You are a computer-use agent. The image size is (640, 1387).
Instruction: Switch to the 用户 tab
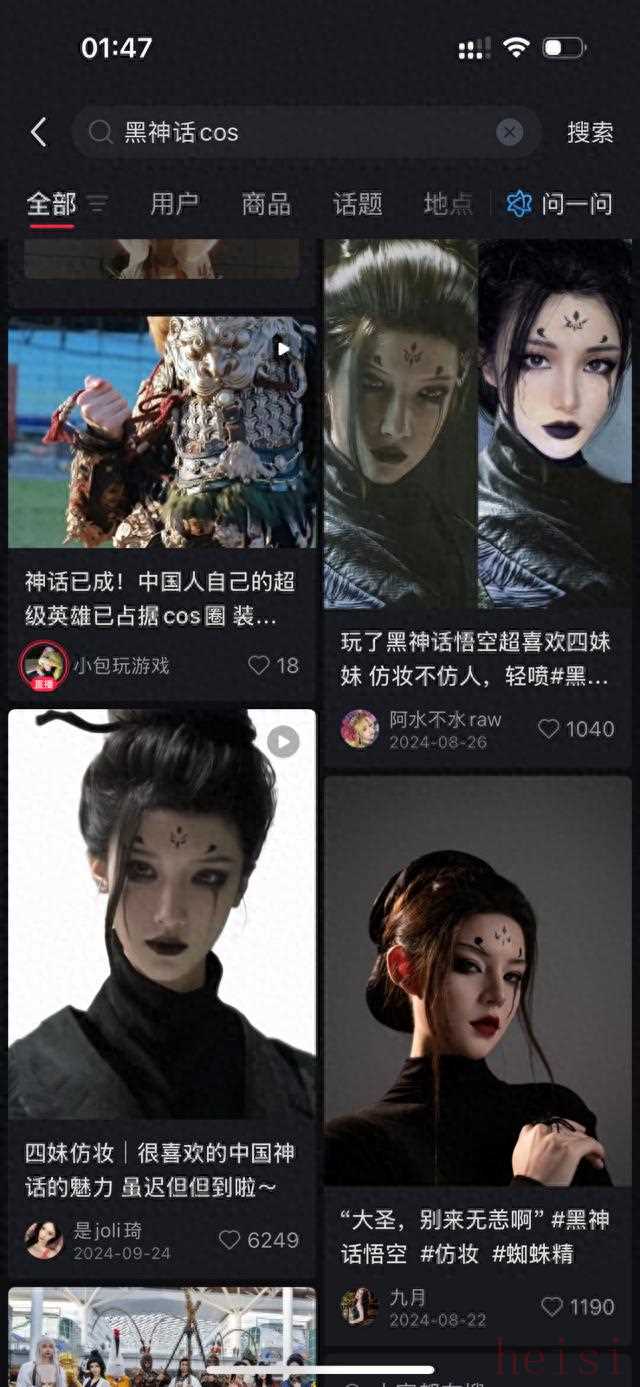point(174,204)
